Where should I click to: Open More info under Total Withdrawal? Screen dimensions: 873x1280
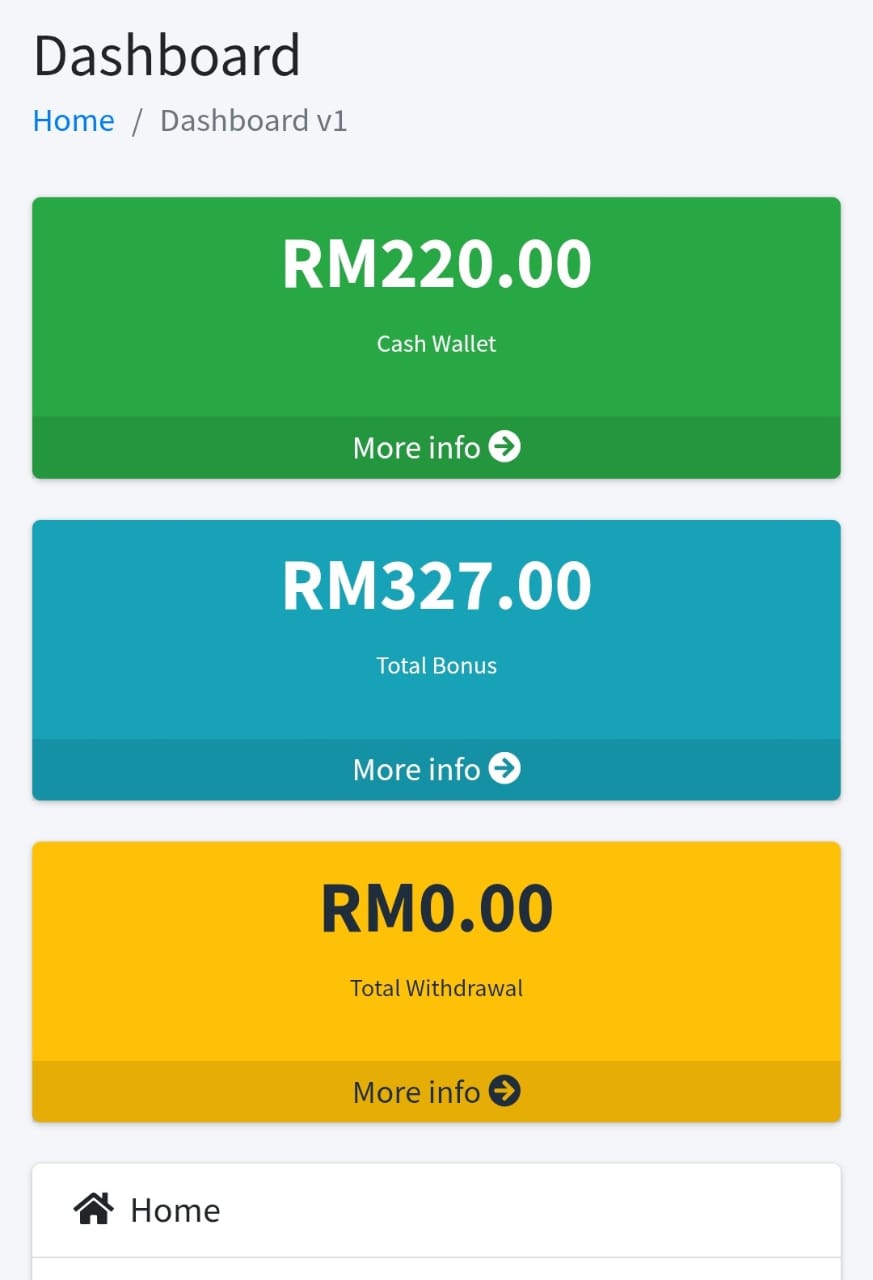[435, 1092]
